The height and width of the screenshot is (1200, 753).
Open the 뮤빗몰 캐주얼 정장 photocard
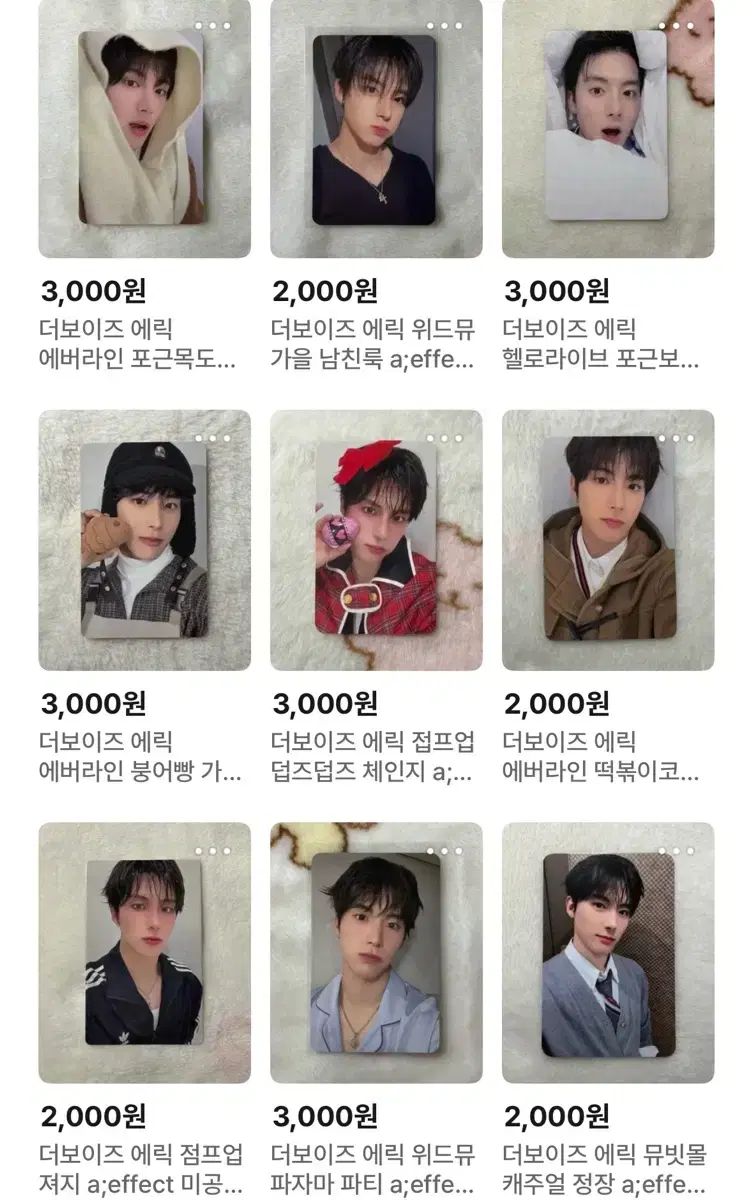[x=607, y=952]
